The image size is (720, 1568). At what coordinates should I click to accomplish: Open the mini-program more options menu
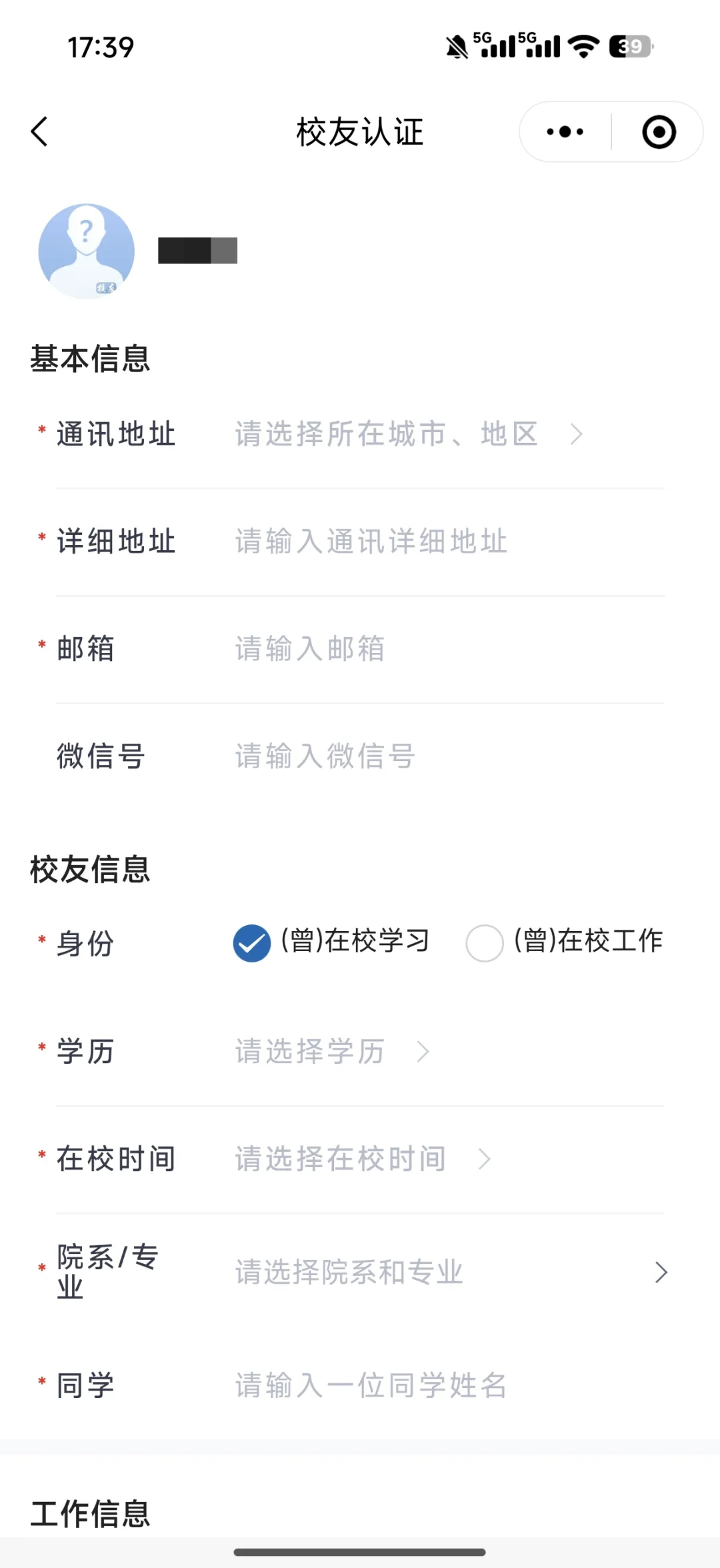(563, 131)
